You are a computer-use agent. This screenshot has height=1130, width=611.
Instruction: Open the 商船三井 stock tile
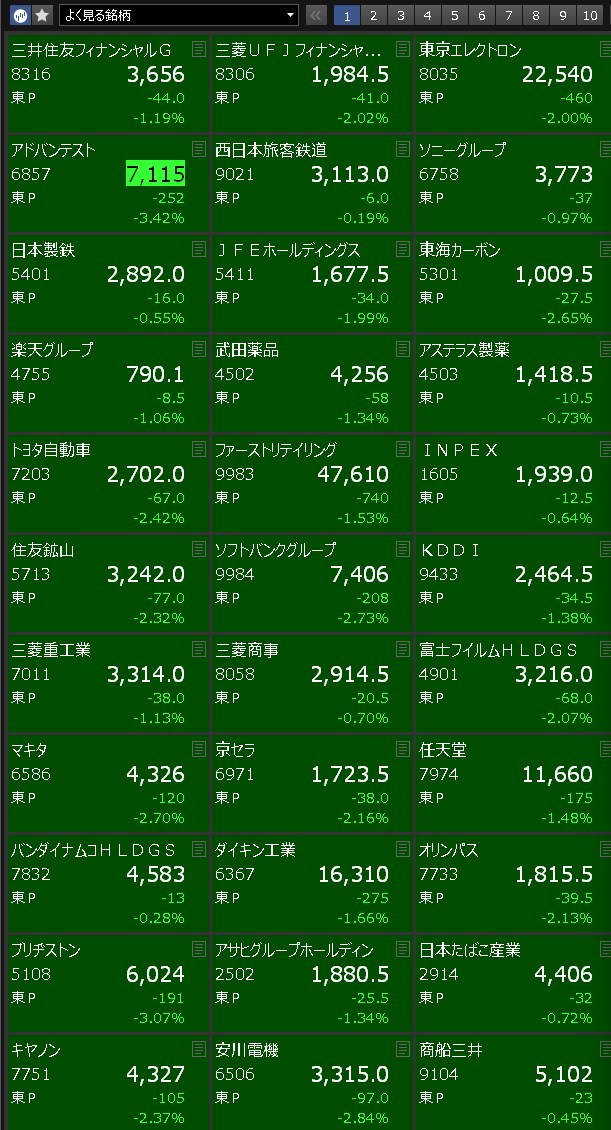point(513,1083)
